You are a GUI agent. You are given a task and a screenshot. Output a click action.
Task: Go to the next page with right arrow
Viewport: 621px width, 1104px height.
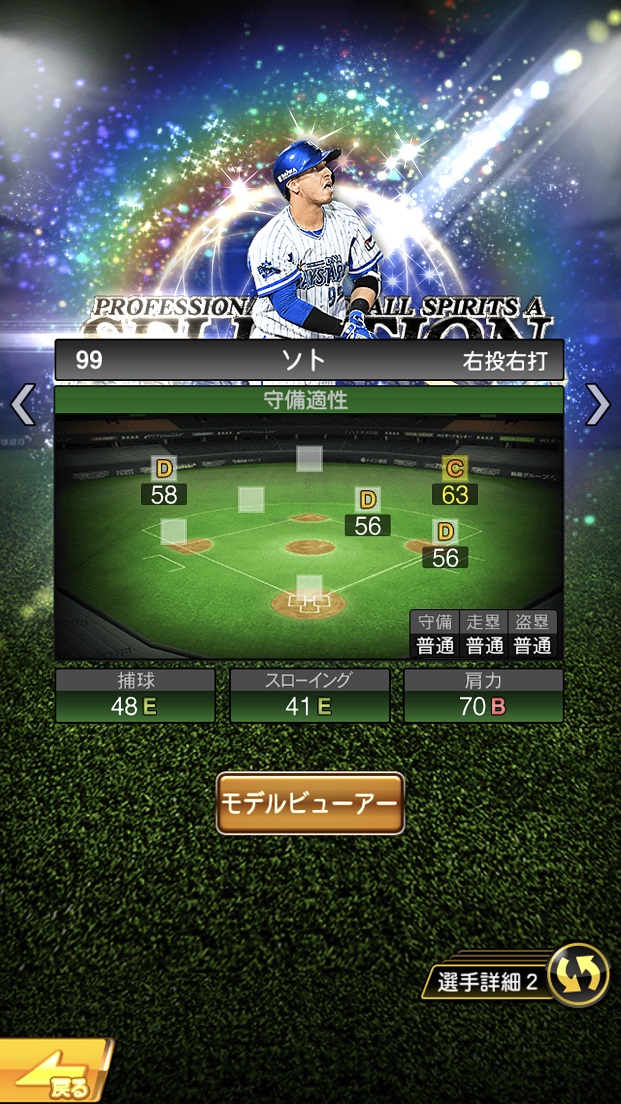coord(598,405)
